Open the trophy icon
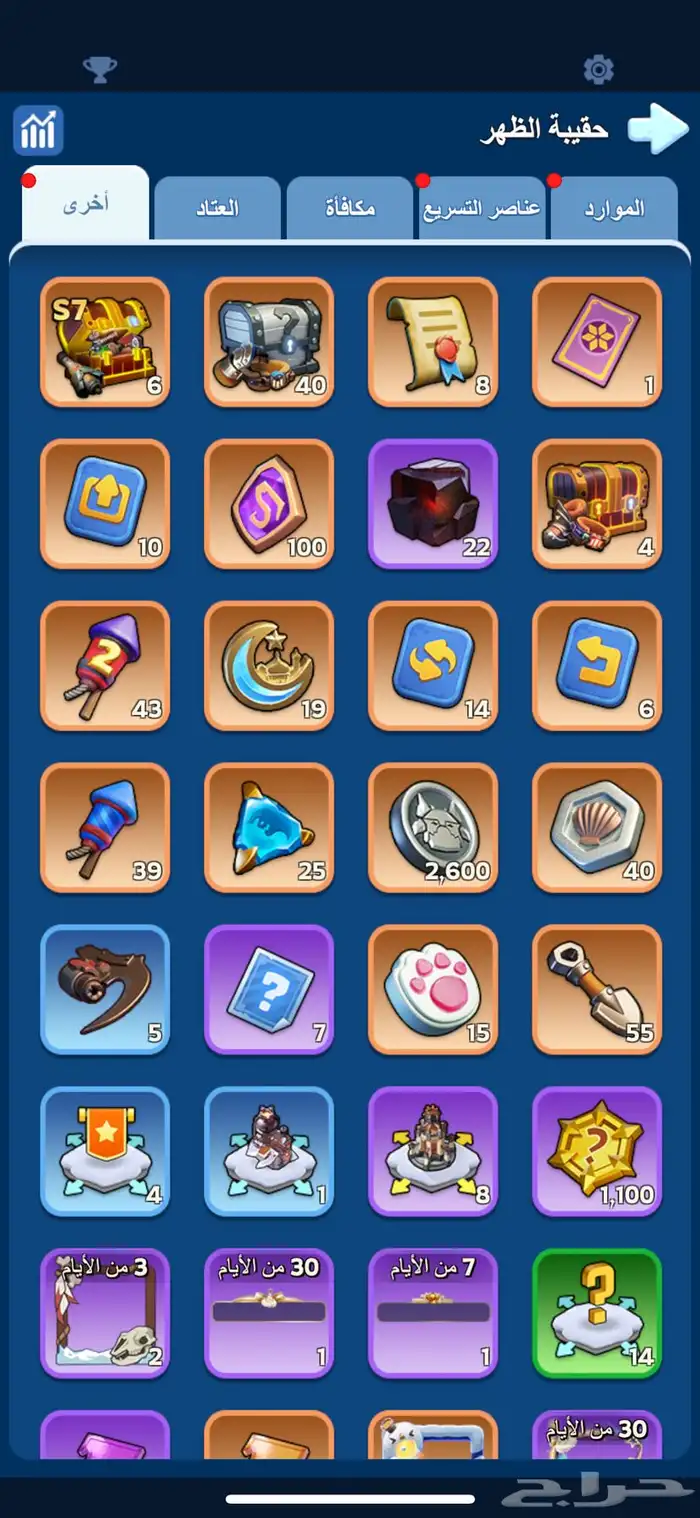This screenshot has width=700, height=1518. pos(99,69)
